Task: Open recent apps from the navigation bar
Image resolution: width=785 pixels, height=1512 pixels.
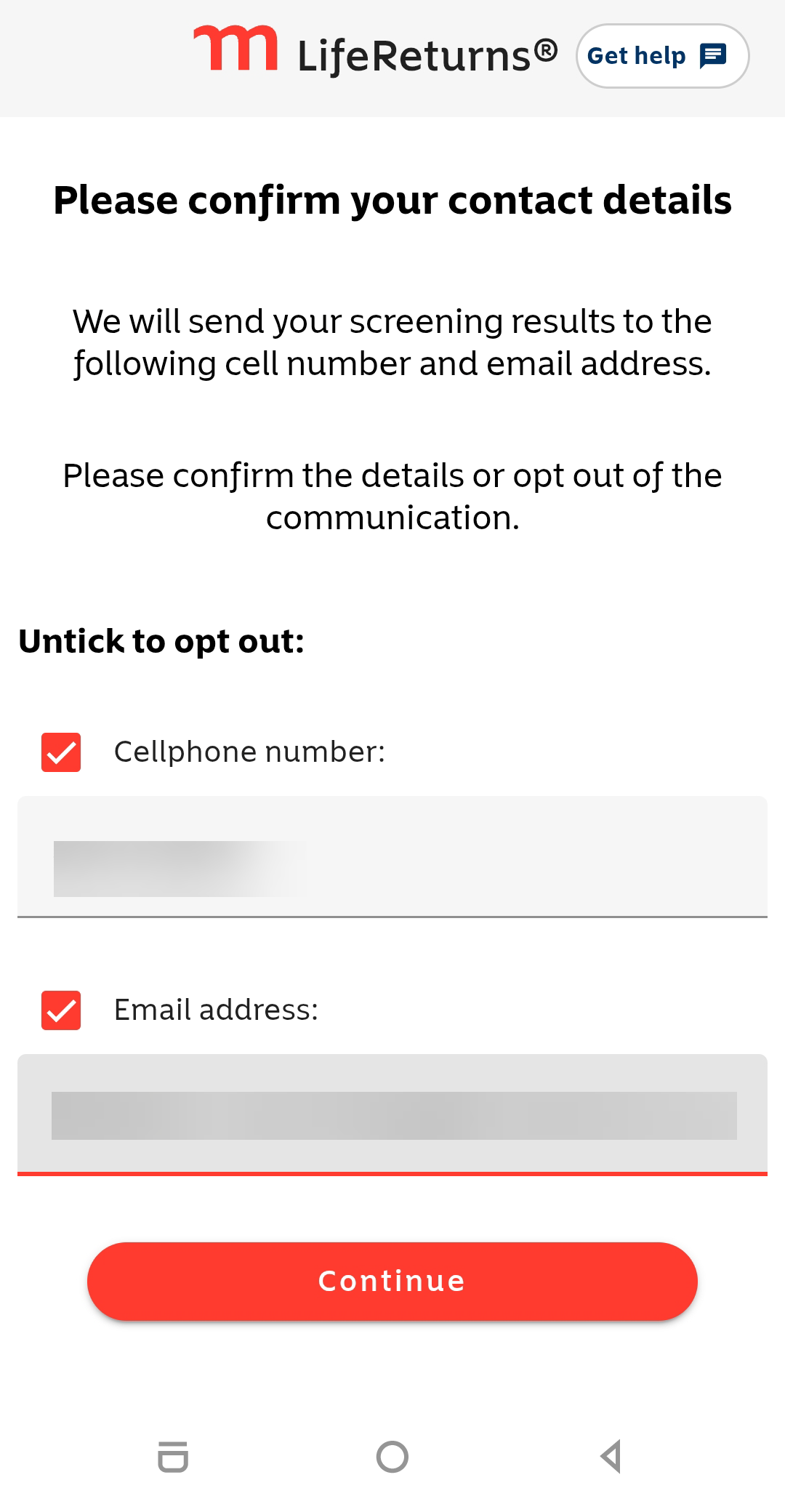Action: 173,1456
